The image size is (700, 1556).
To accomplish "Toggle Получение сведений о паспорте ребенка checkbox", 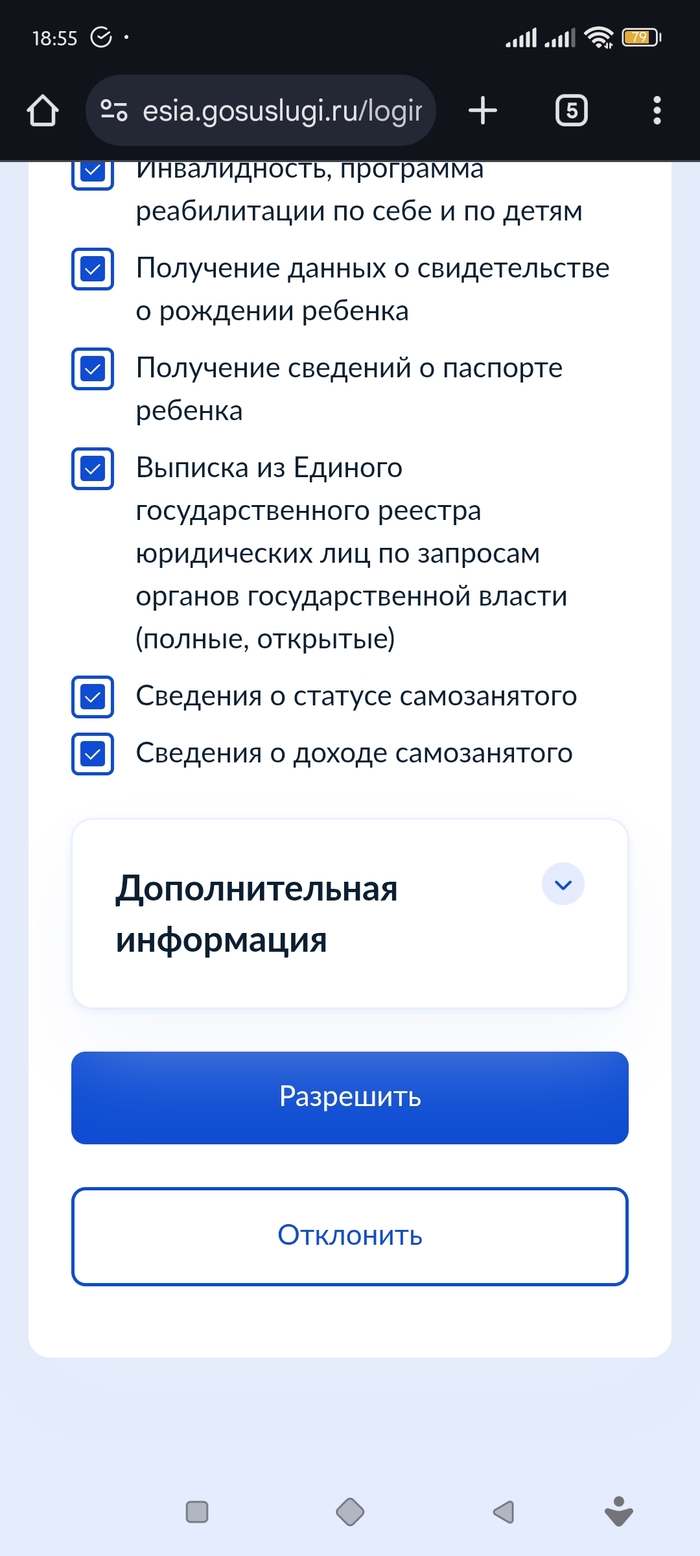I will 93,369.
